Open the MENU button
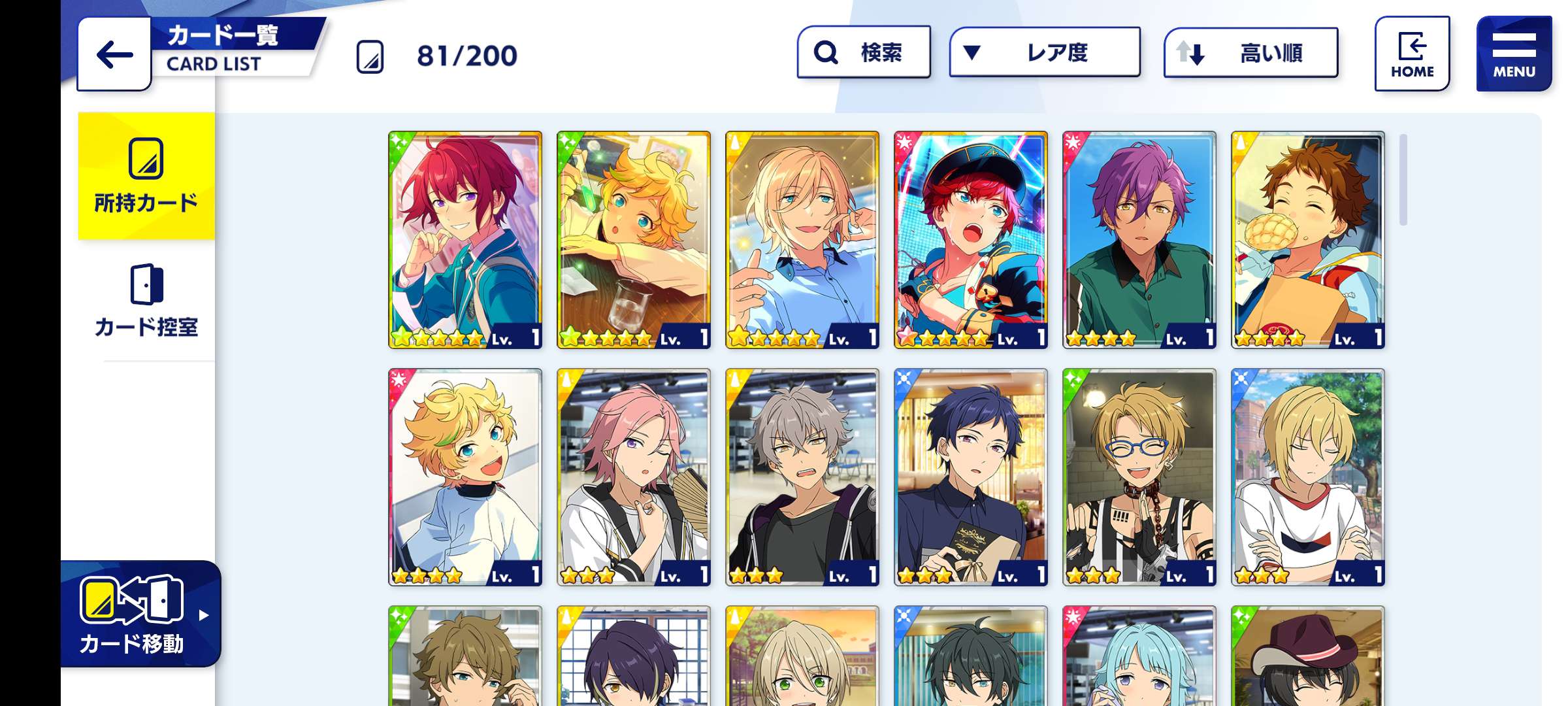1568x706 pixels. pos(1513,54)
